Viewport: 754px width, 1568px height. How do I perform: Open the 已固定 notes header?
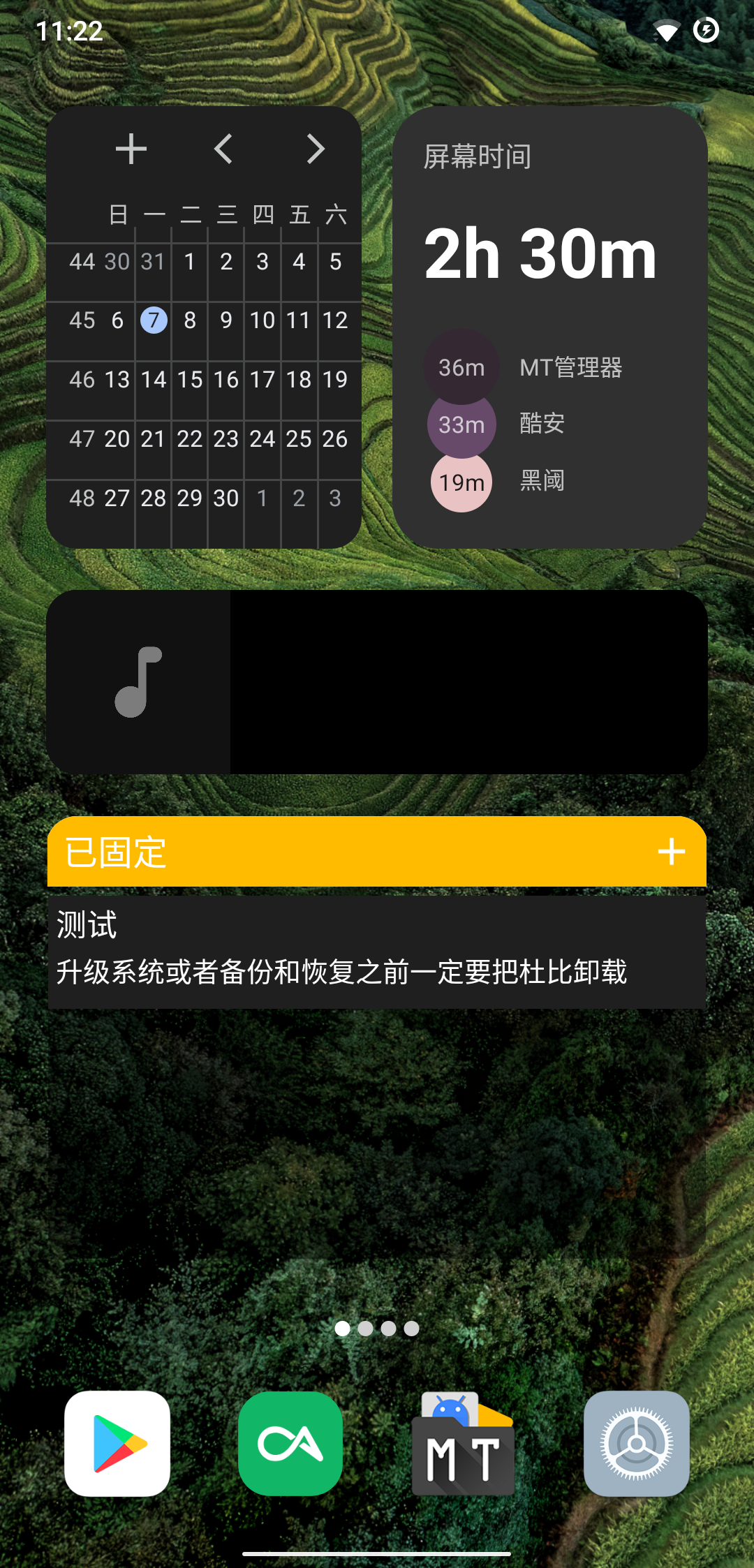279,852
